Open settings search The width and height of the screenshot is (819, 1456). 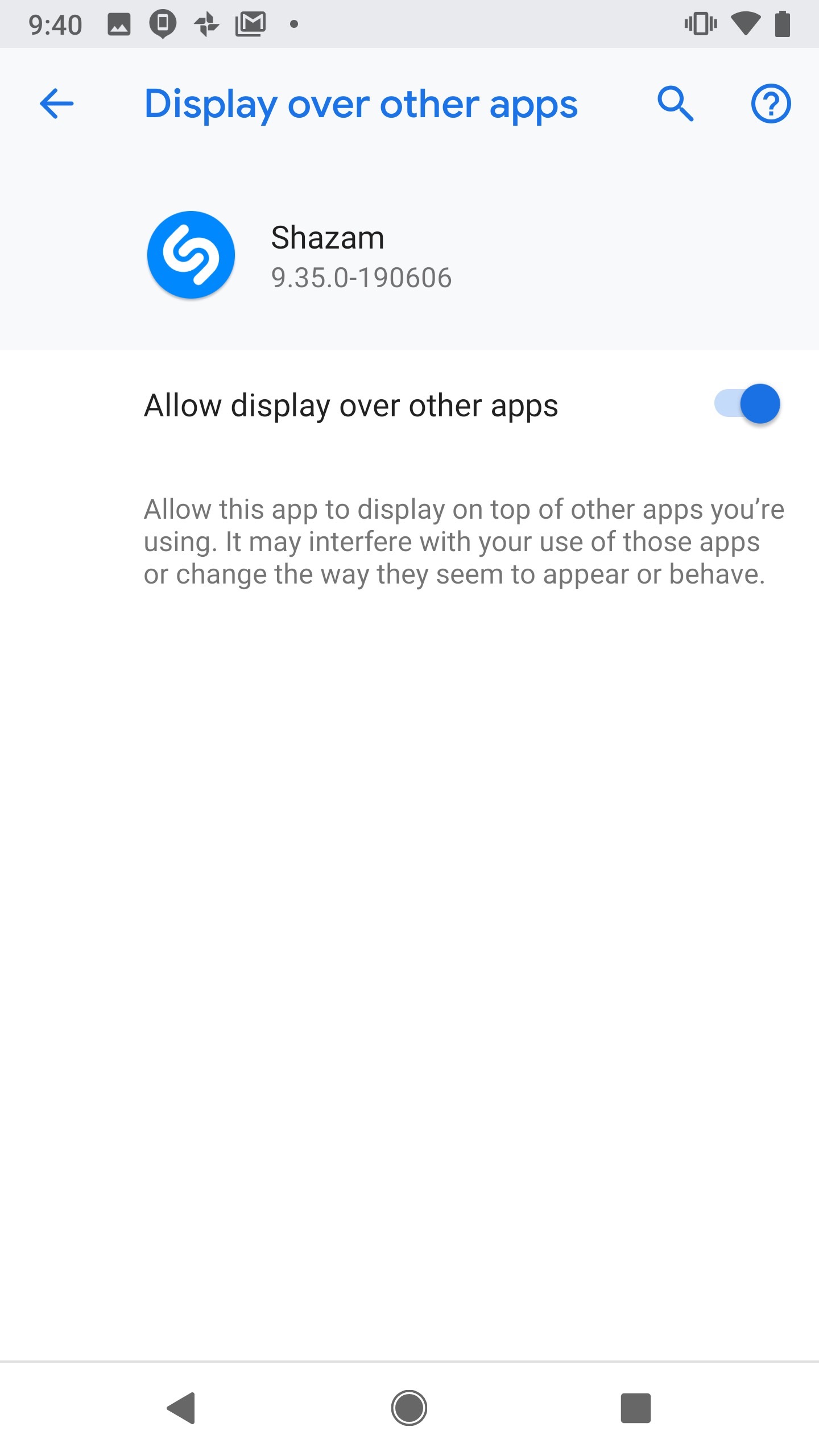[675, 104]
